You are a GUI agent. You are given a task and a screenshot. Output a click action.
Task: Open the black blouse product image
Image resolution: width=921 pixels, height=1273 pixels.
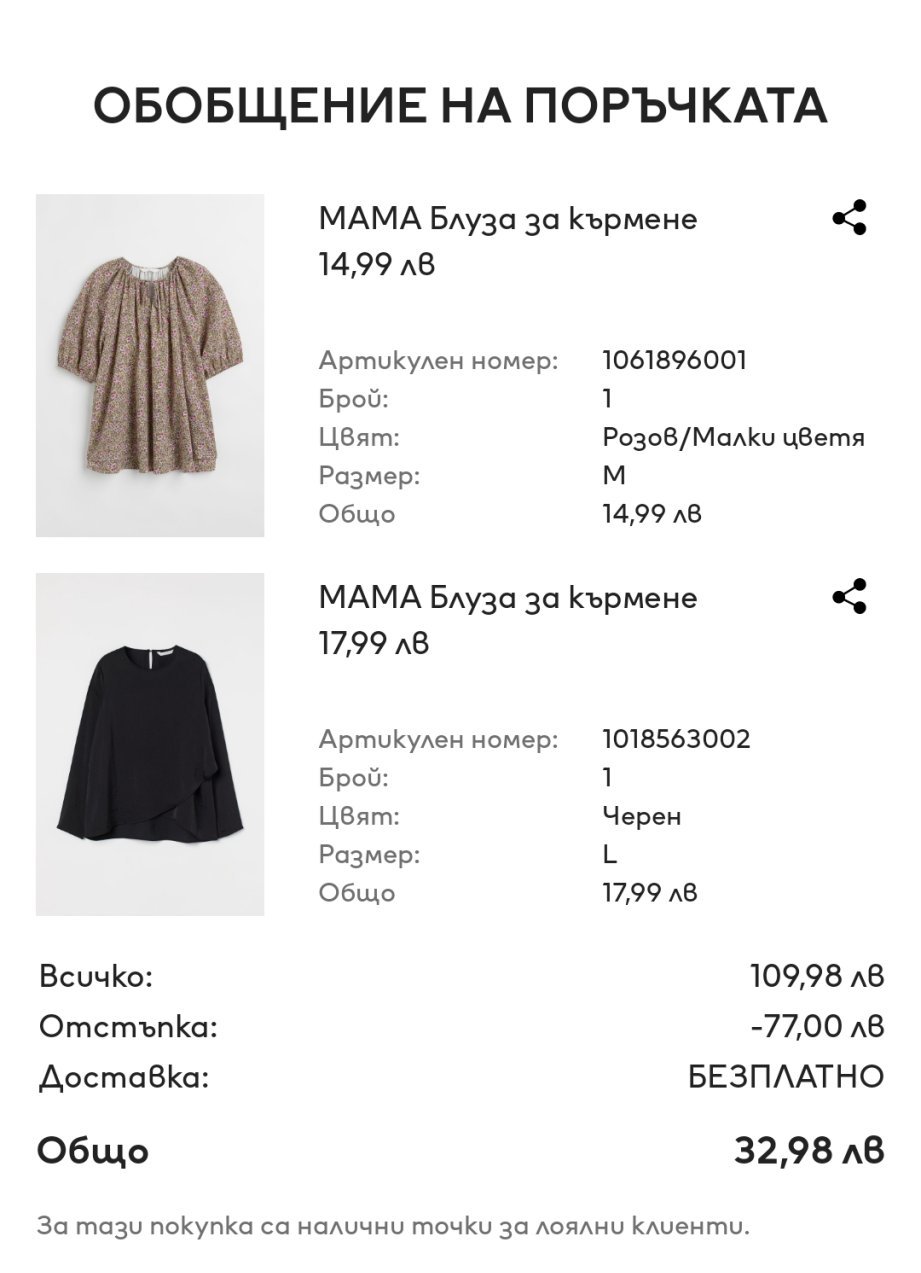[x=150, y=744]
